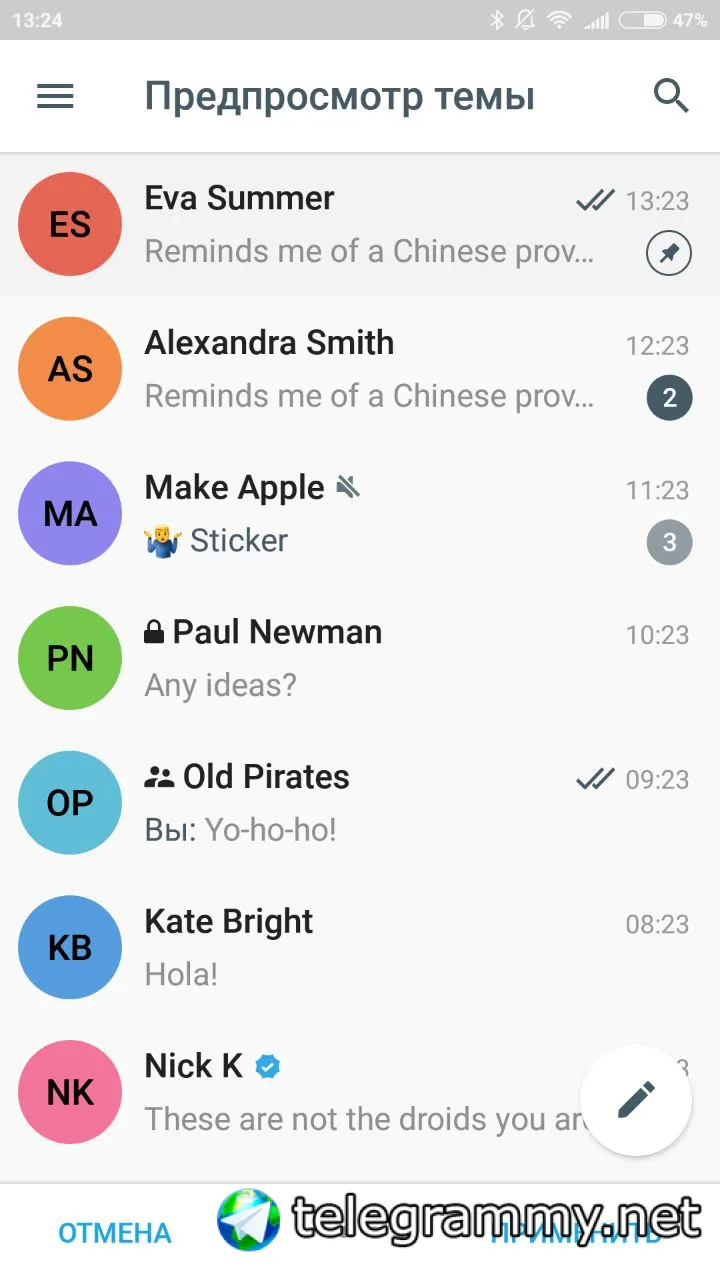Open the hamburger drawer menu
This screenshot has height=1280, width=720.
pos(55,96)
